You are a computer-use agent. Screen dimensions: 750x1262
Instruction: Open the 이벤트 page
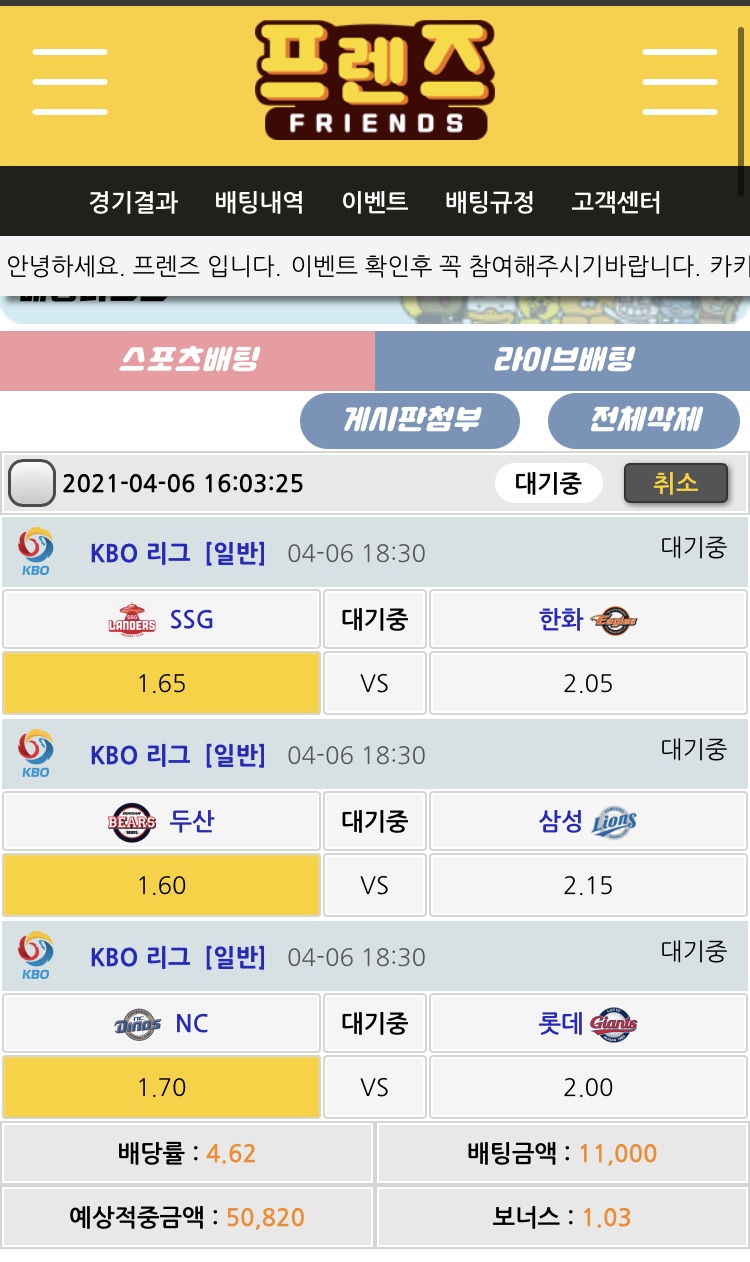click(x=375, y=202)
